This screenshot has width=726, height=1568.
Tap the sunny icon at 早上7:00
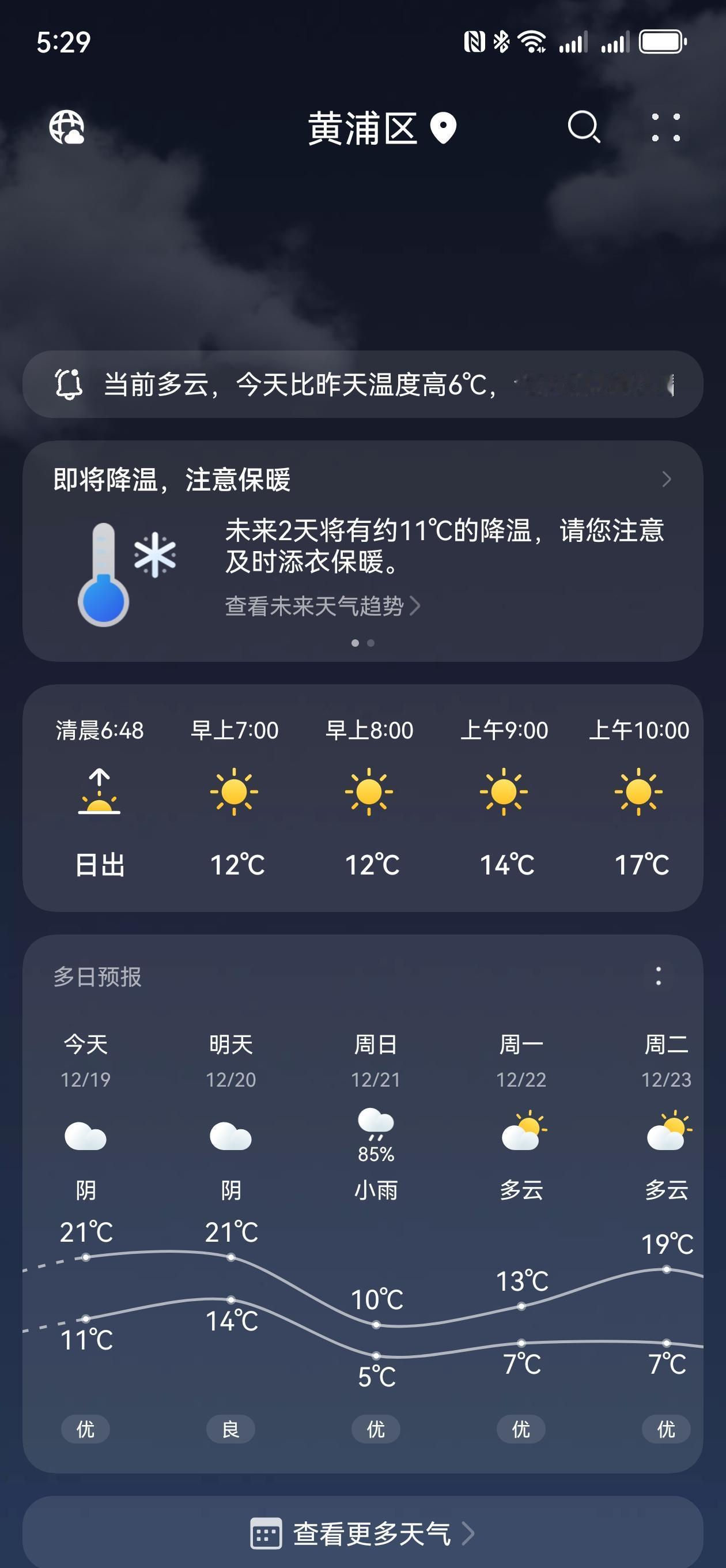coord(235,791)
